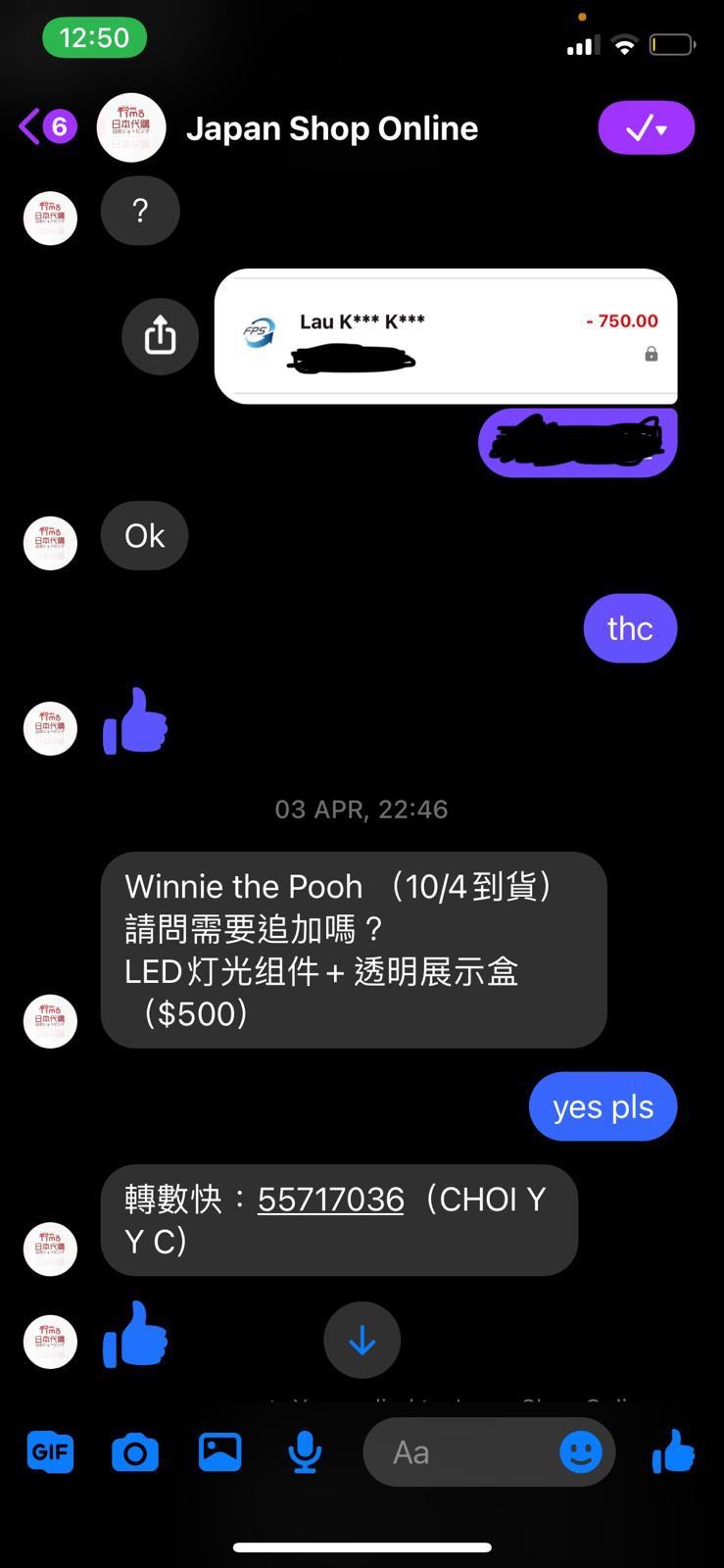Open the photo gallery picker
724x1568 pixels.
[219, 1451]
